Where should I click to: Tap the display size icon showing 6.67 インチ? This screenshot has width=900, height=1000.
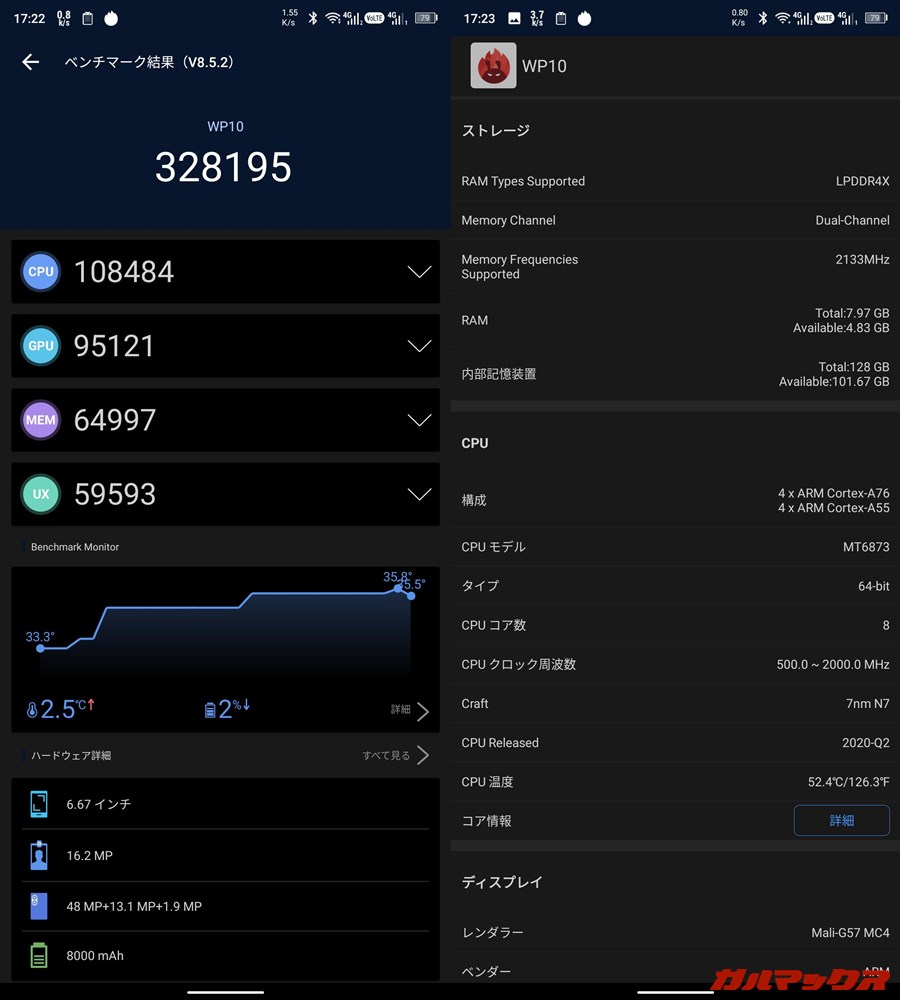37,804
